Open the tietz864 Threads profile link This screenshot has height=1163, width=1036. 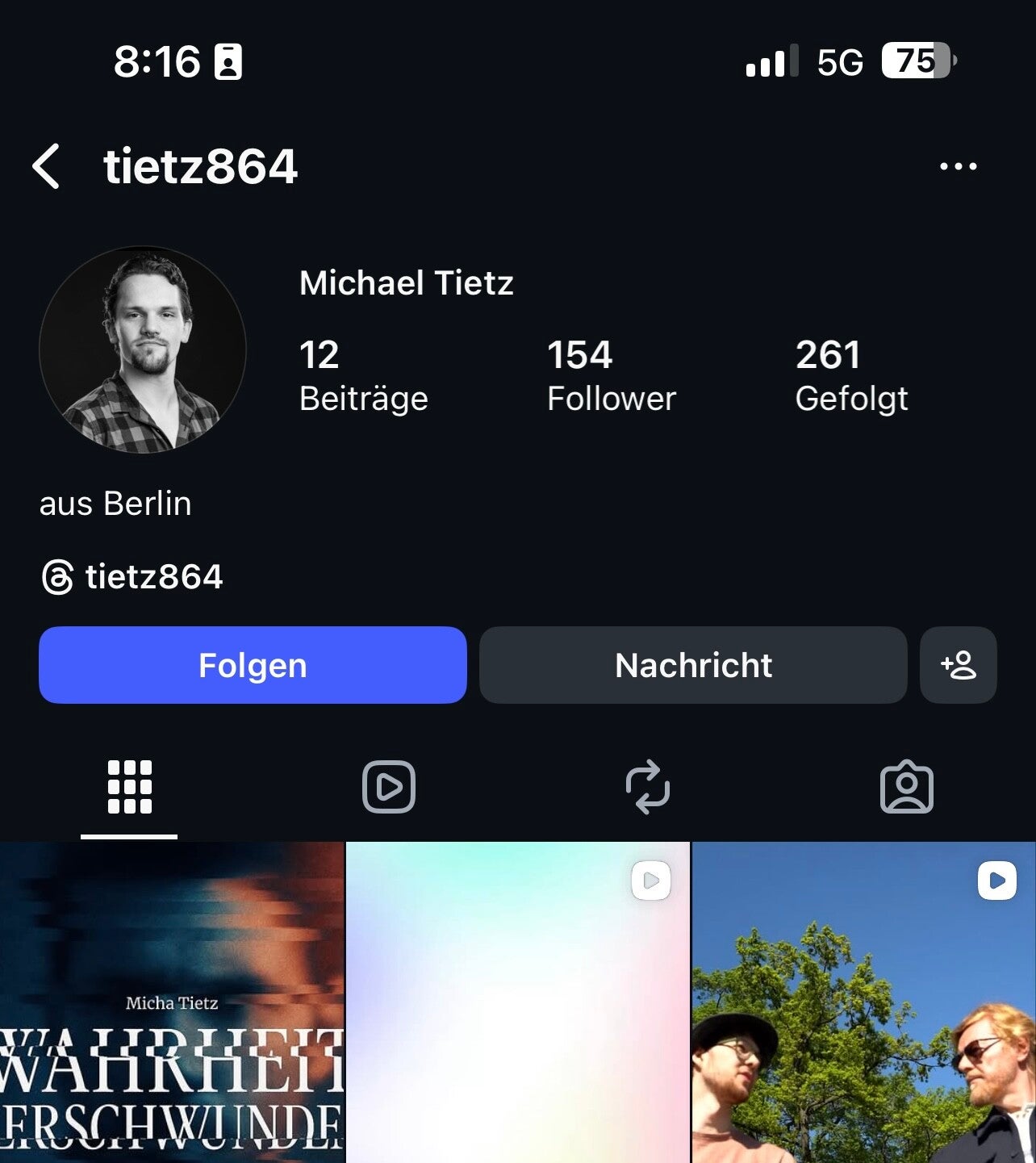click(133, 577)
